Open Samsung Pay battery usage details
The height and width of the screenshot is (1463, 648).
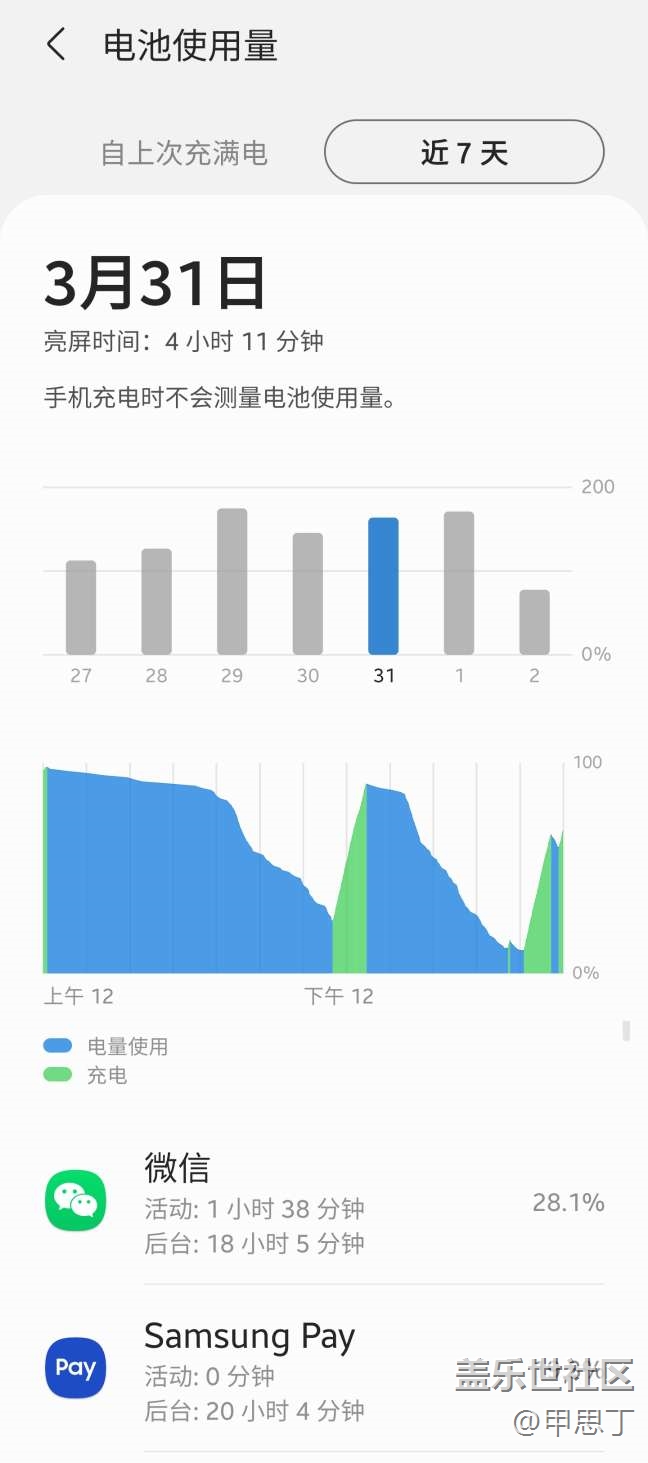point(324,1368)
